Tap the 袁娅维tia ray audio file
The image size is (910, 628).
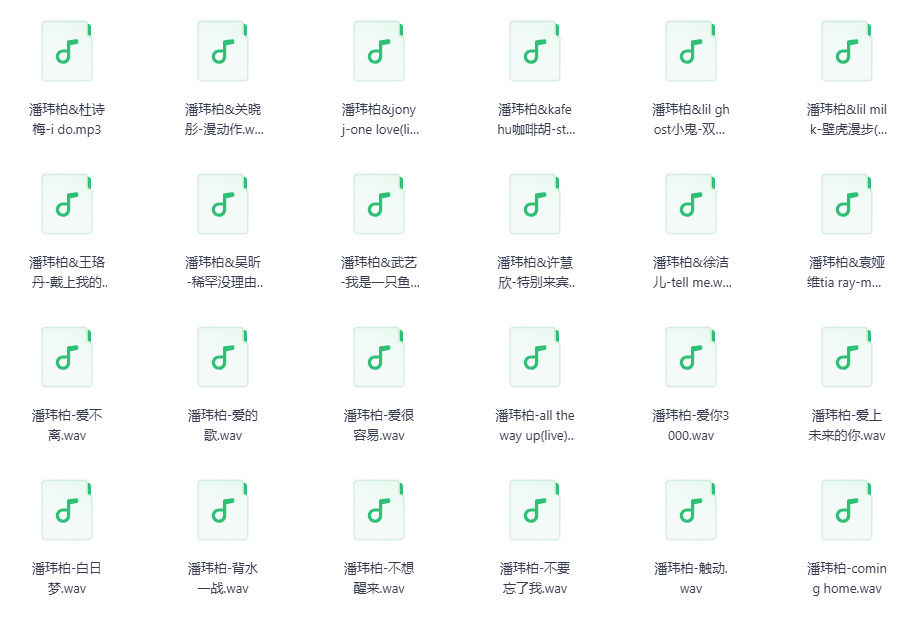(x=847, y=204)
